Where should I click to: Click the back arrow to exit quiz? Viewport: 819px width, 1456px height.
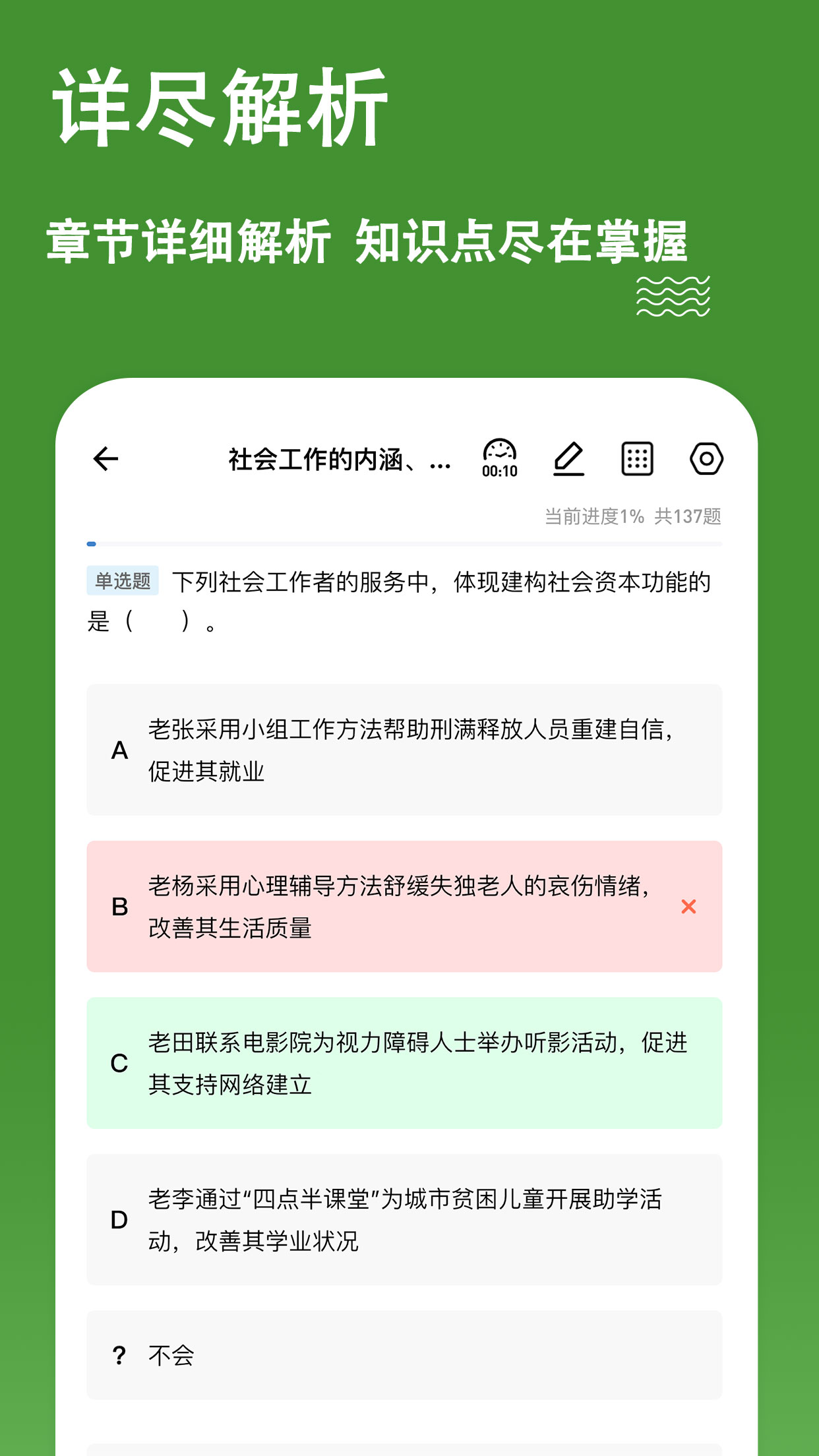[x=106, y=459]
